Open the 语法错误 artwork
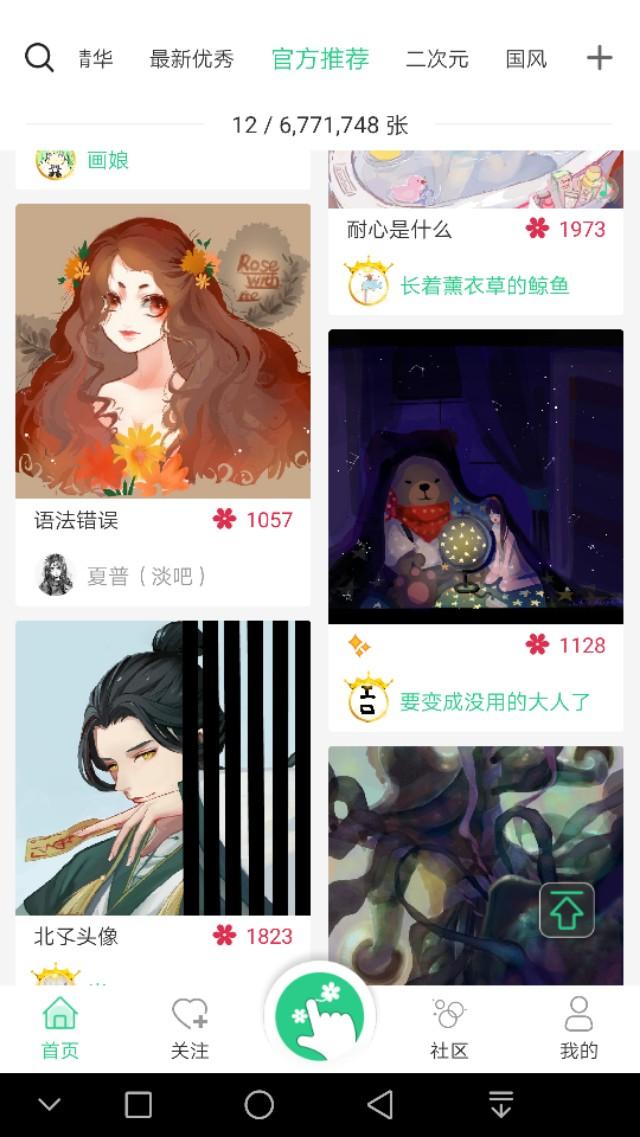Viewport: 640px width, 1137px height. pyautogui.click(x=163, y=351)
